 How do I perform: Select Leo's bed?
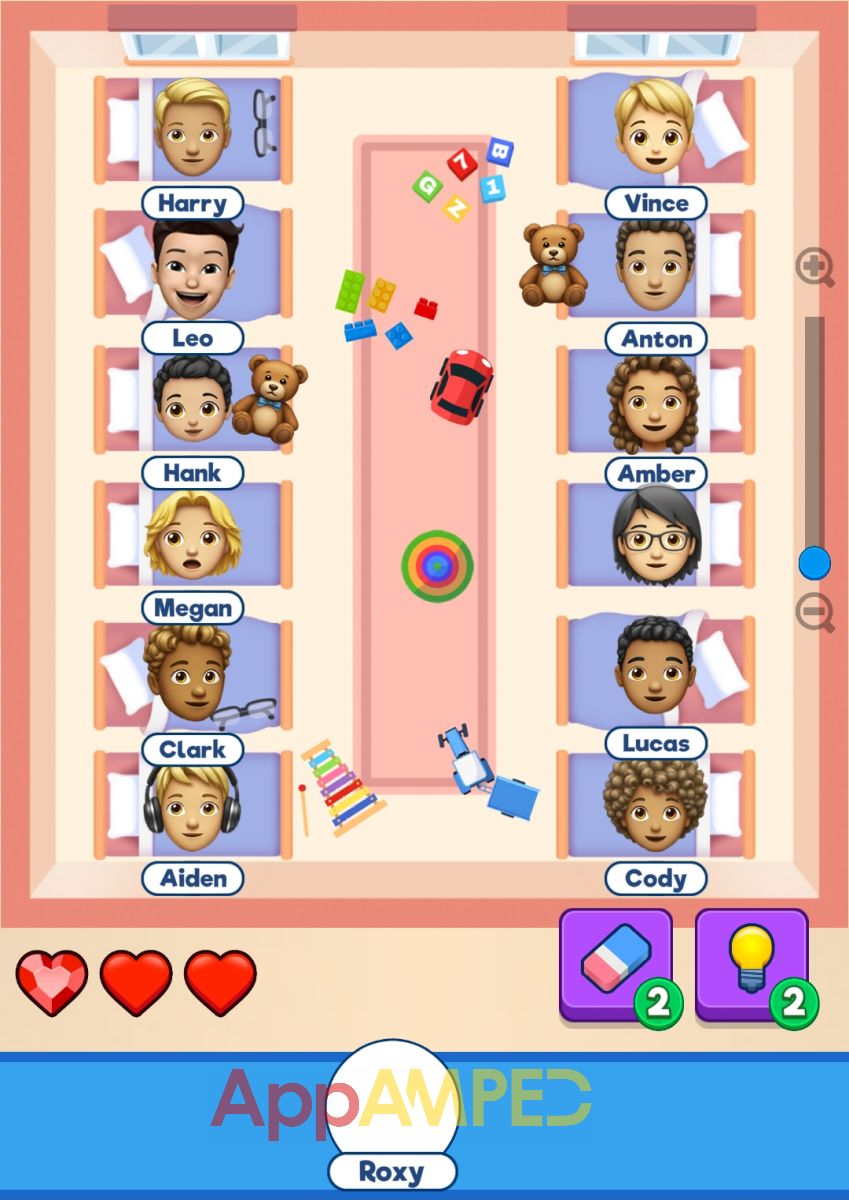pyautogui.click(x=193, y=265)
